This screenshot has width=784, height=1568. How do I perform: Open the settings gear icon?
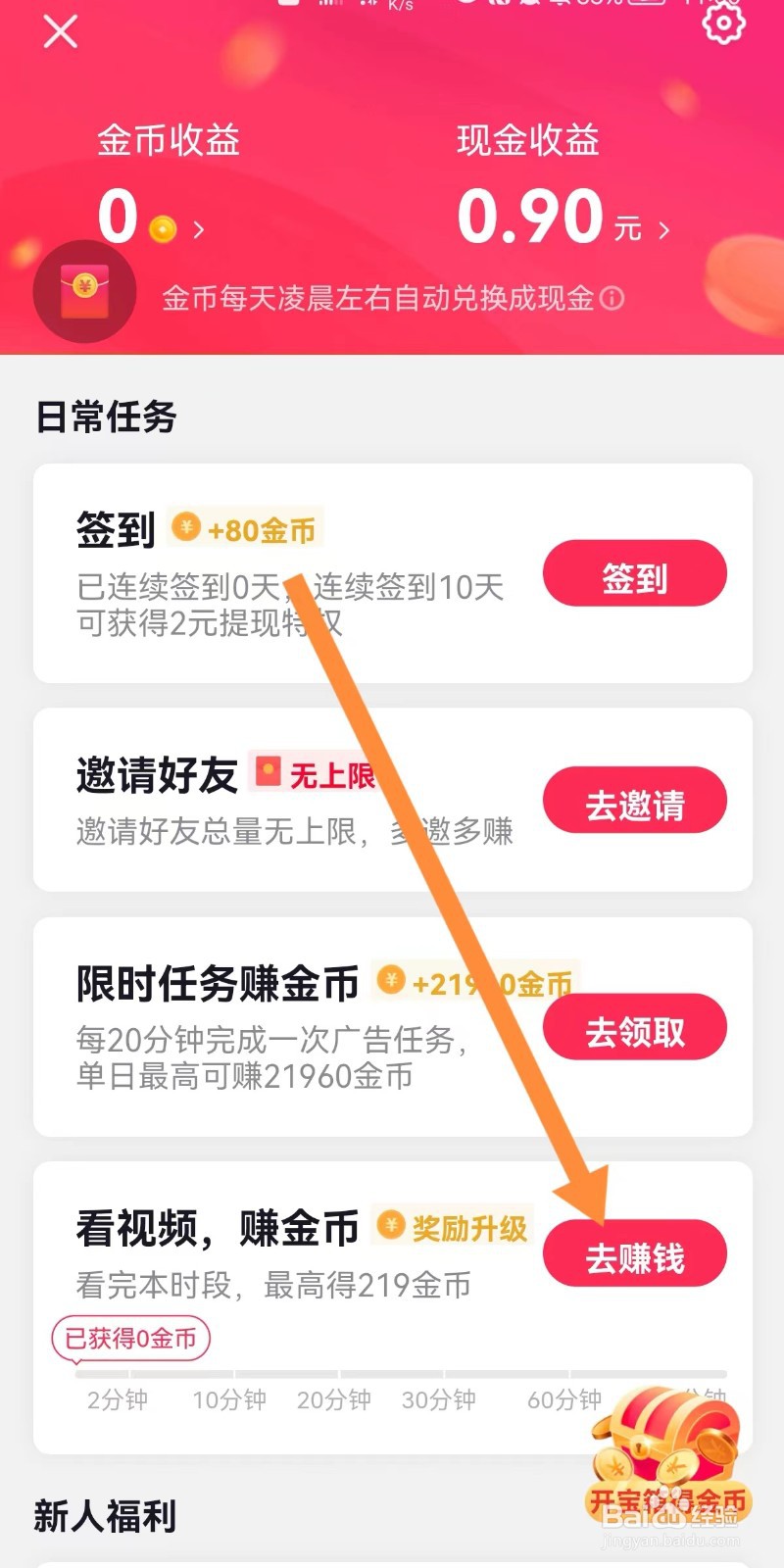[723, 24]
